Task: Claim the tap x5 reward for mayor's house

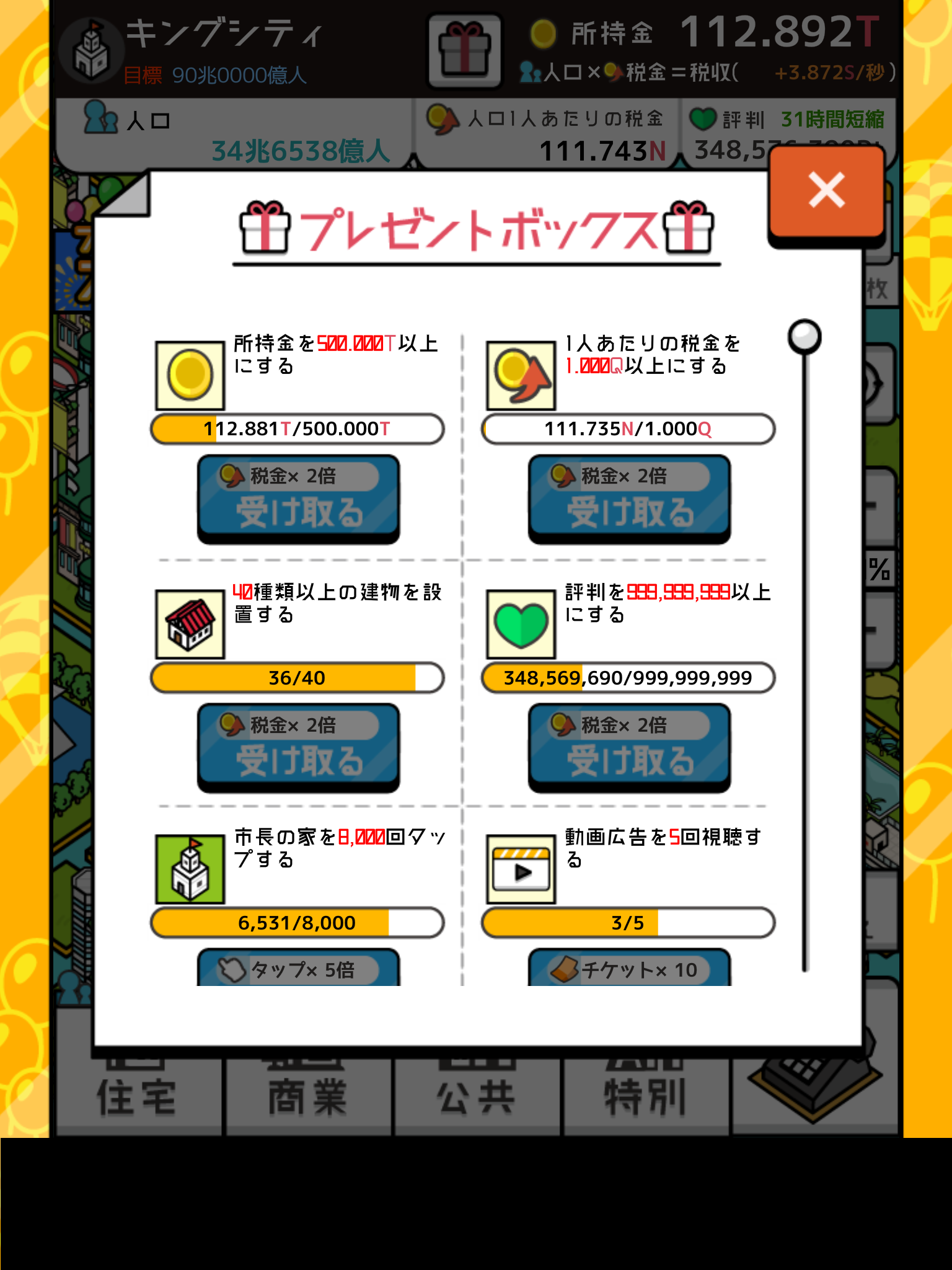Action: [299, 969]
